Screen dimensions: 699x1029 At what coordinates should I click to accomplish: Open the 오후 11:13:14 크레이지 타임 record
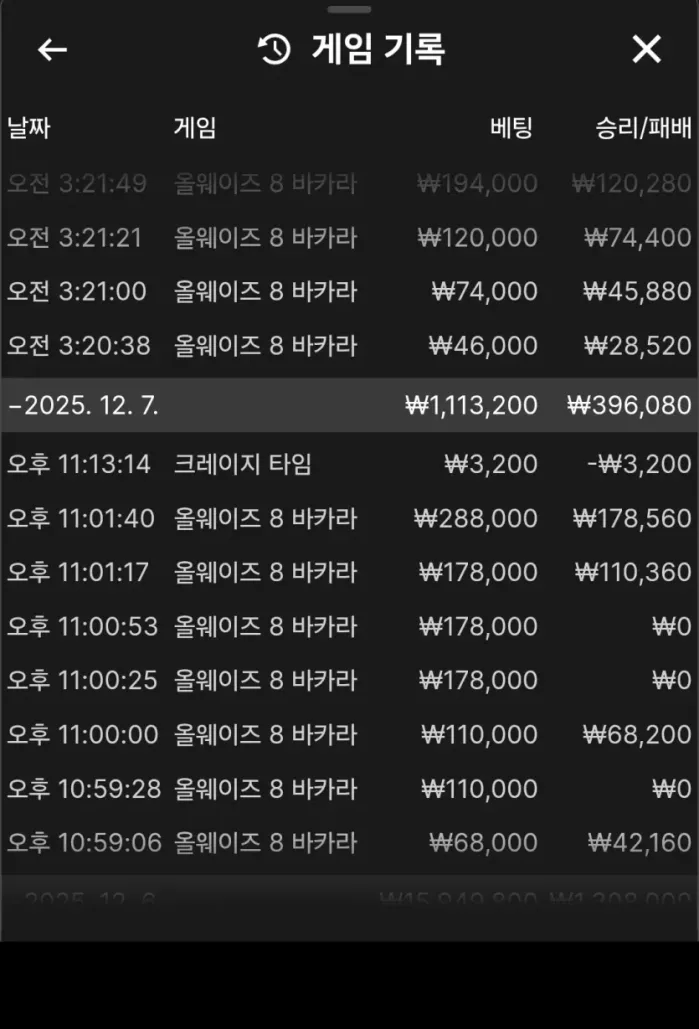tap(349, 464)
